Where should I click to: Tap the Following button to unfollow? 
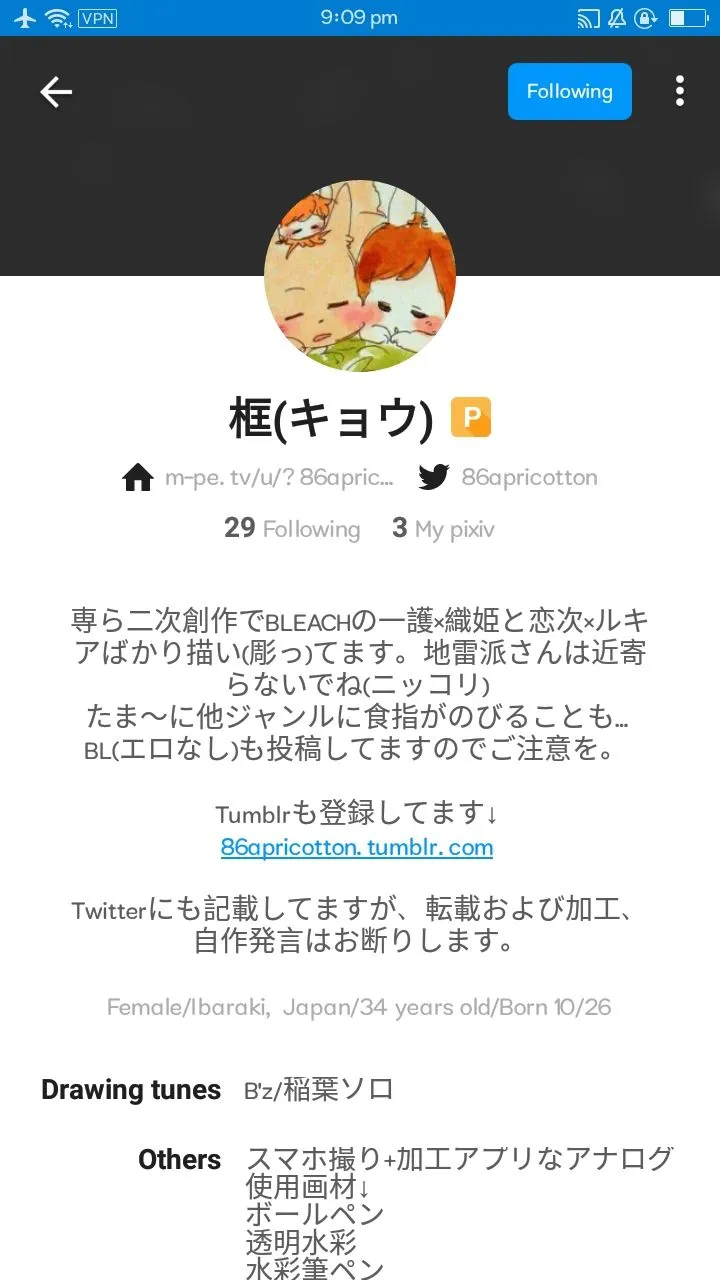(569, 92)
